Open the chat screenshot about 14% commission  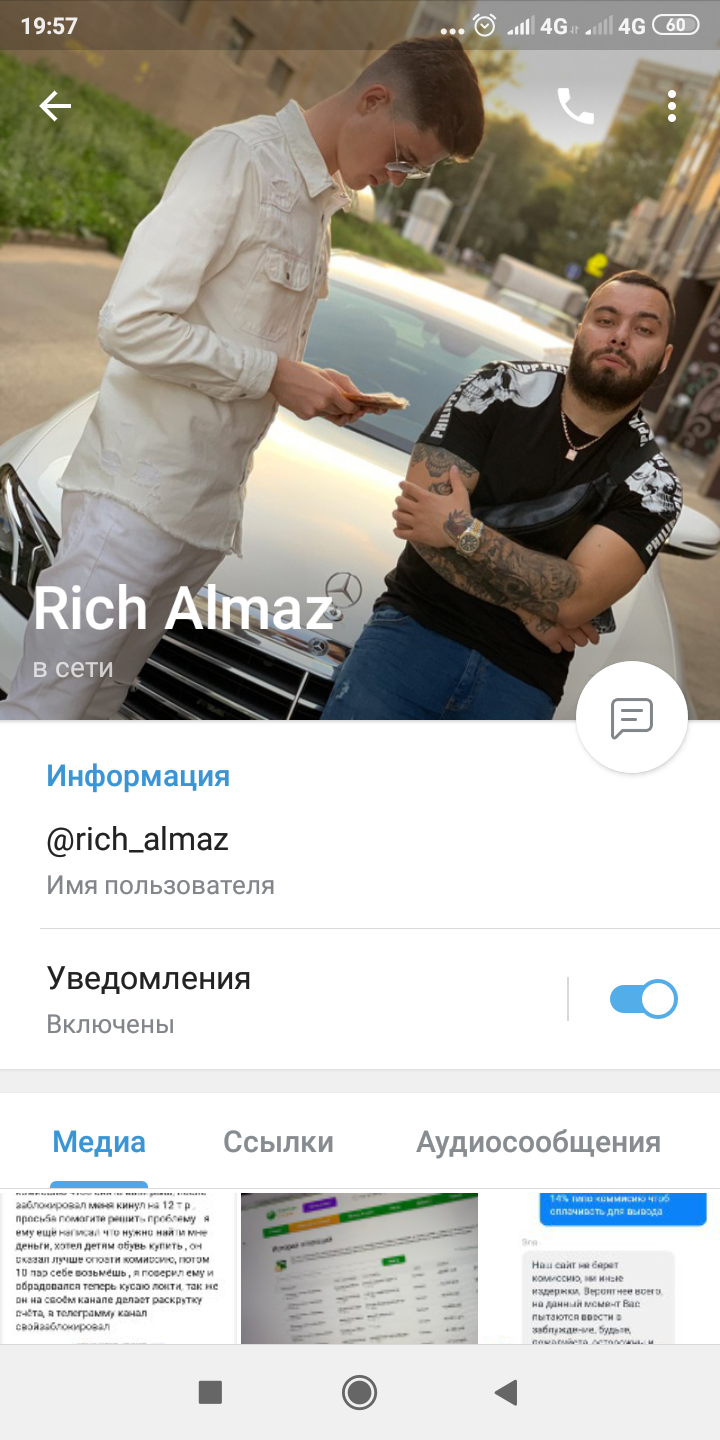[601, 1268]
